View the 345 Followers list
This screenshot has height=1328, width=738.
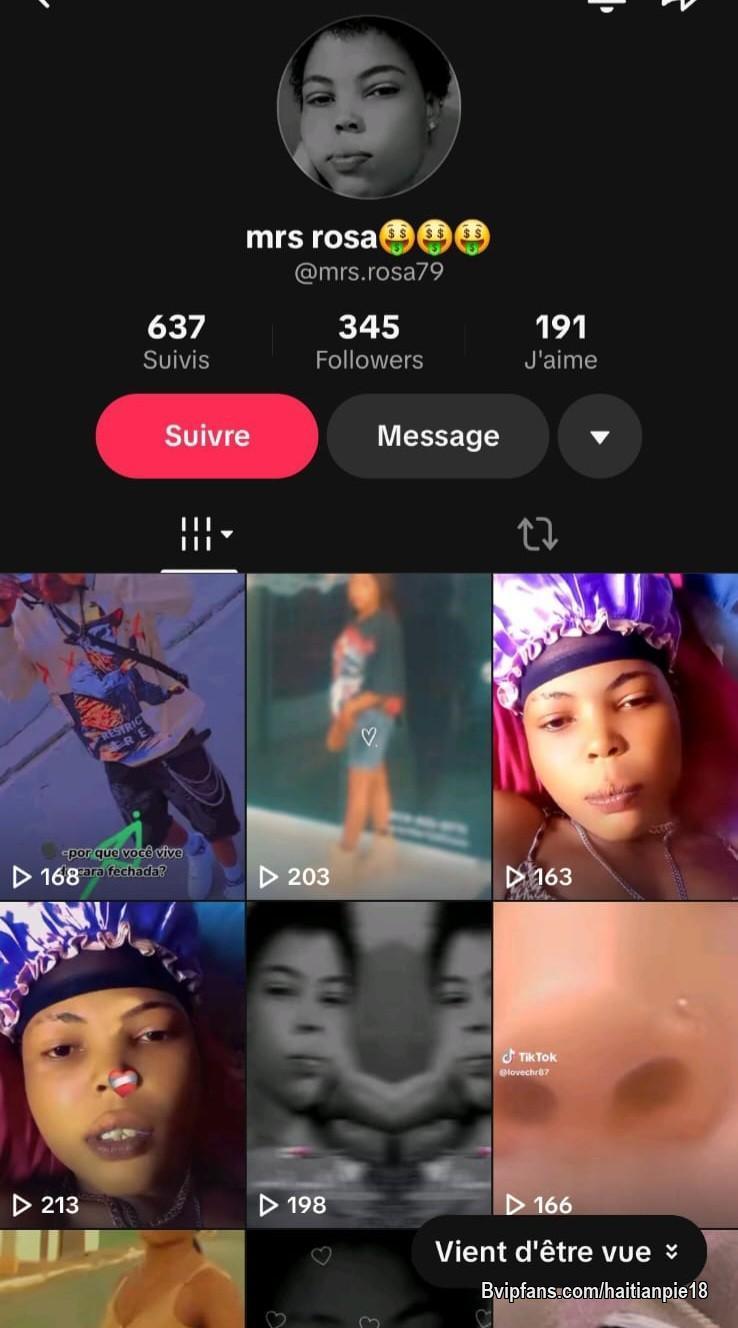tap(369, 341)
